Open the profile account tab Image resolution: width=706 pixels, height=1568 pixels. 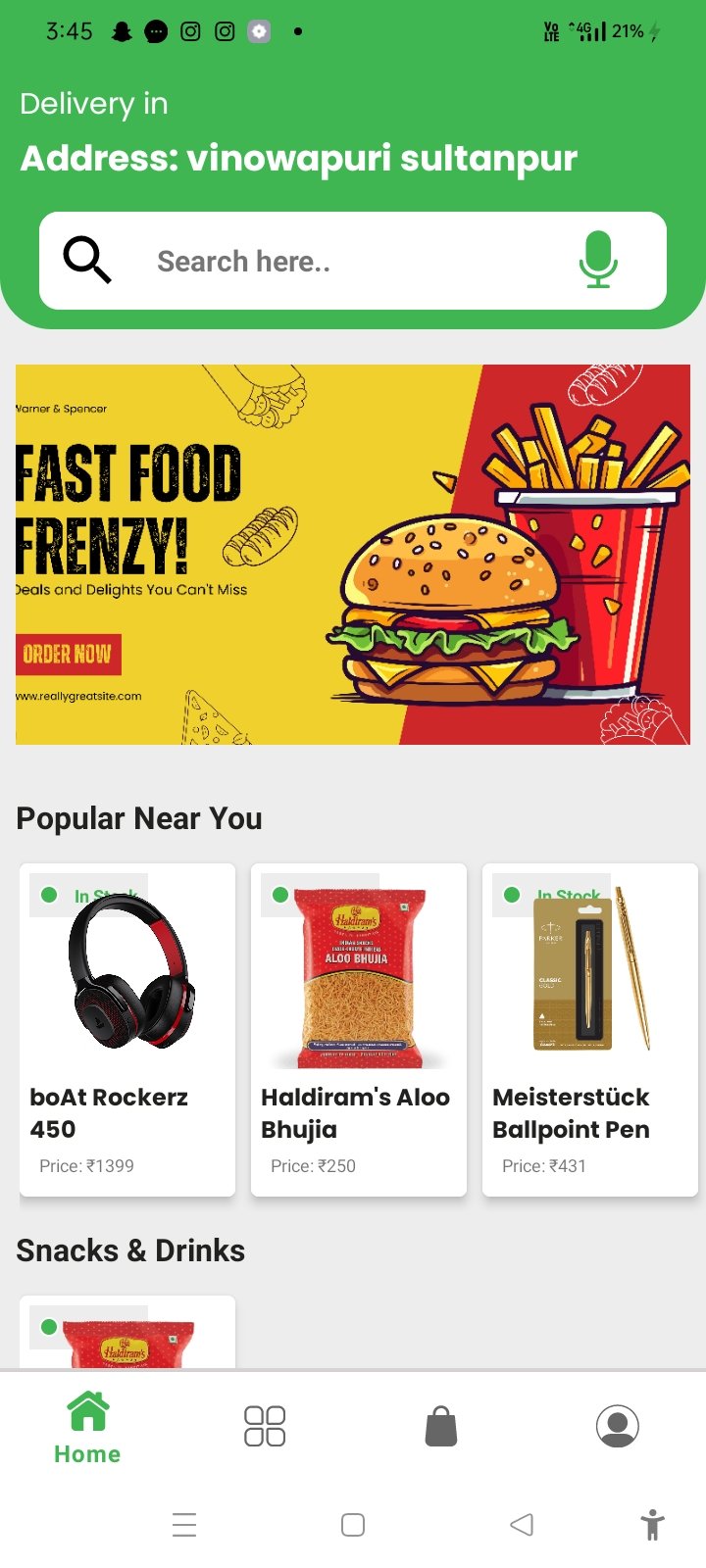[618, 1427]
